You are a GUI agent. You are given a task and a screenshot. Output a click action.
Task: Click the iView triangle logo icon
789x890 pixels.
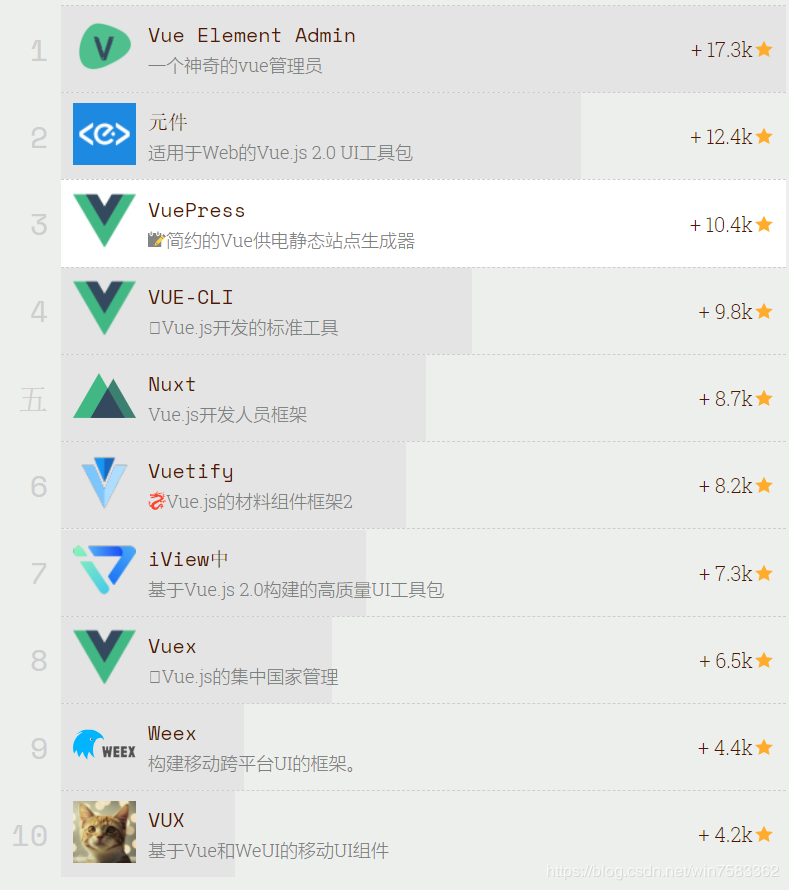[x=104, y=572]
